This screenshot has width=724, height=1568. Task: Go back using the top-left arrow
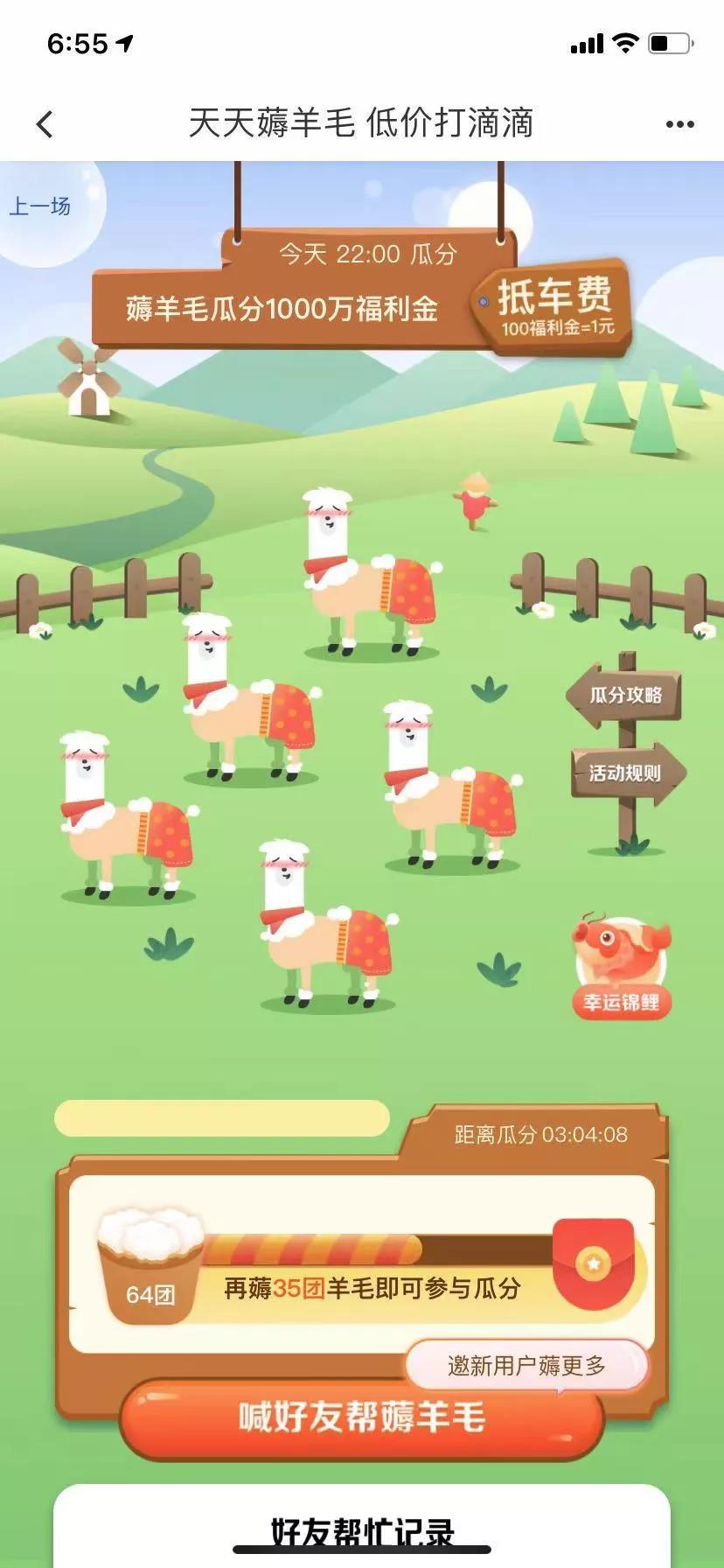click(x=45, y=124)
